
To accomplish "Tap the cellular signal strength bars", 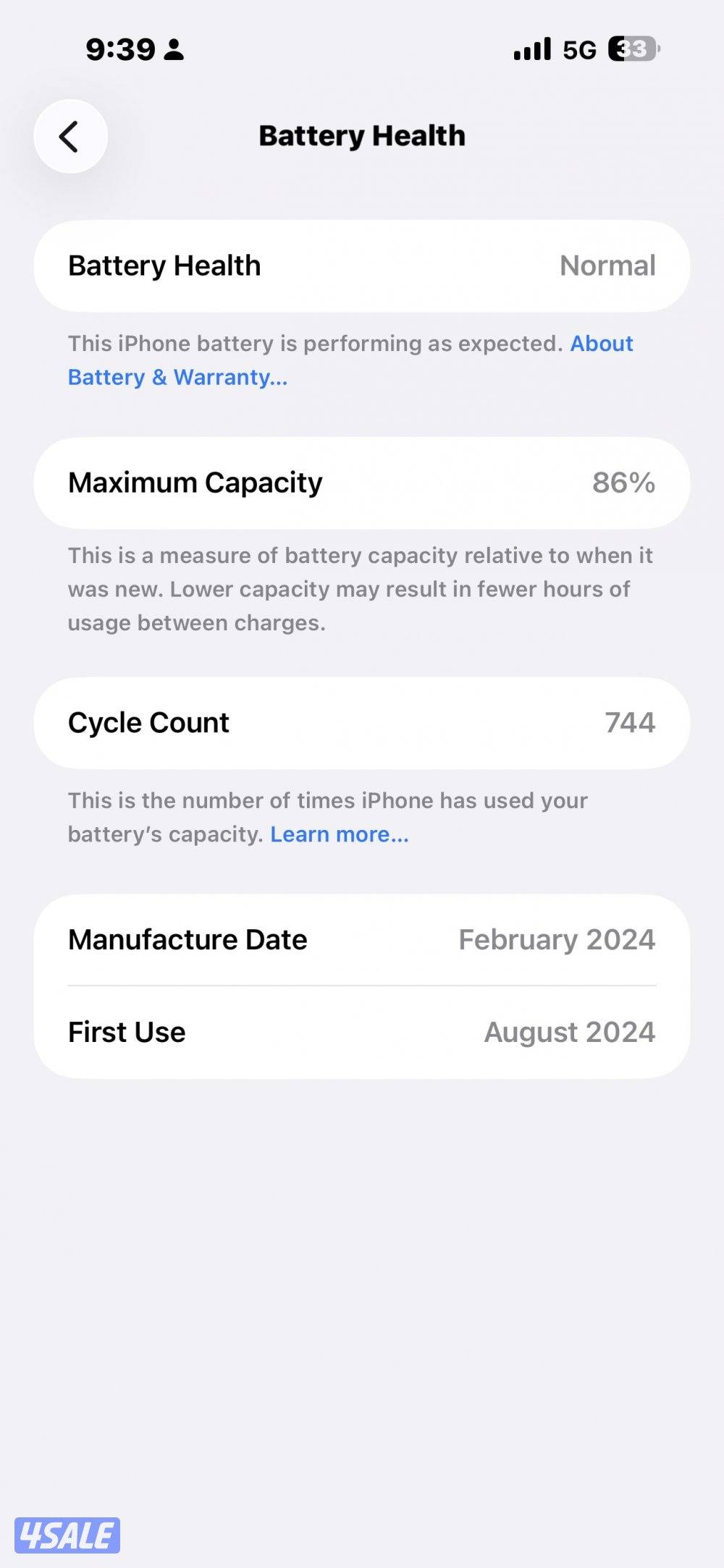I will 532,48.
